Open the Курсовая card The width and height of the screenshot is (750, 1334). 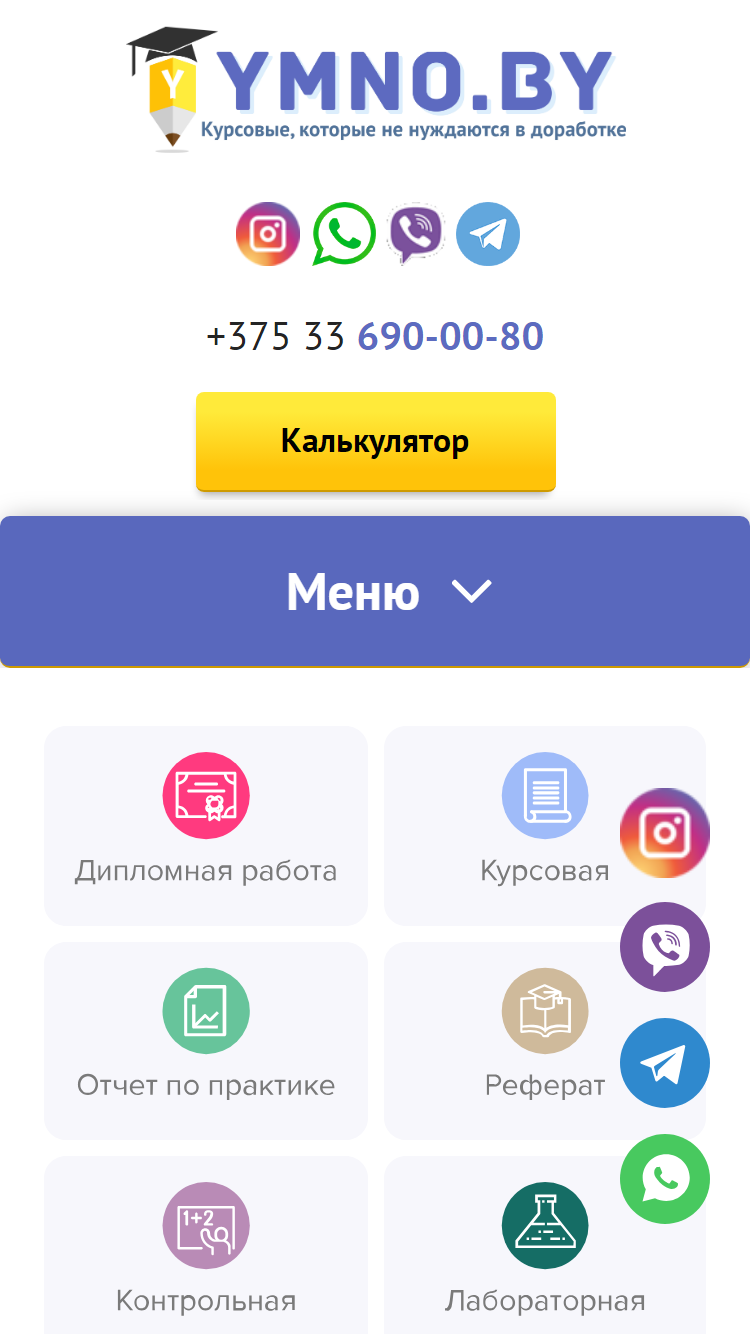pyautogui.click(x=545, y=826)
